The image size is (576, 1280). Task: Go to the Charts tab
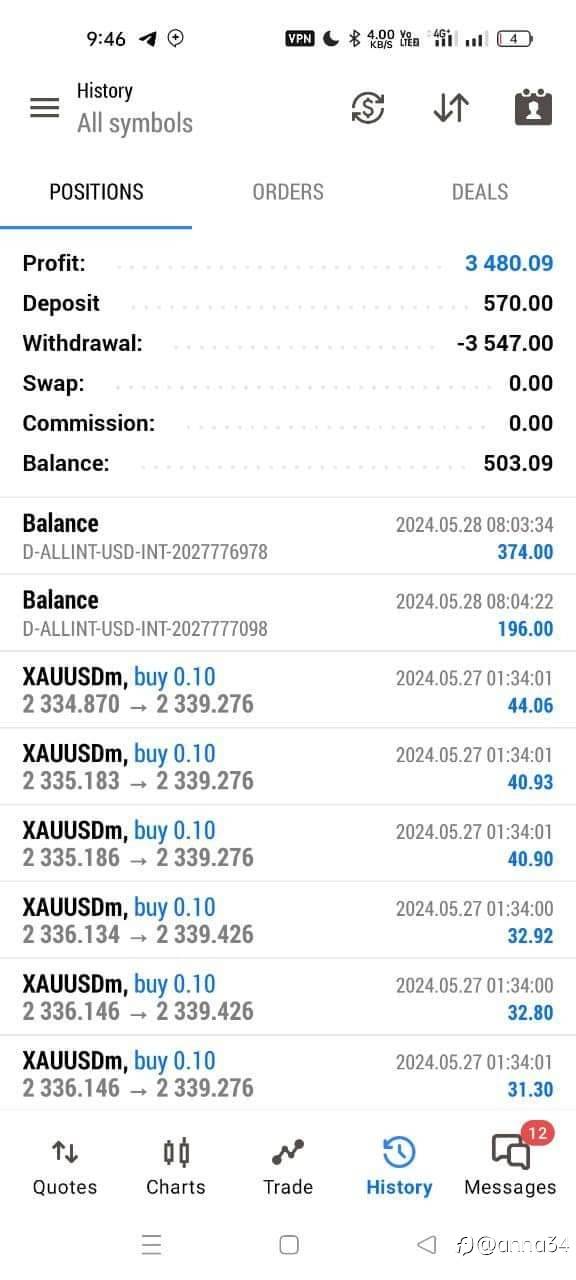pos(176,1166)
